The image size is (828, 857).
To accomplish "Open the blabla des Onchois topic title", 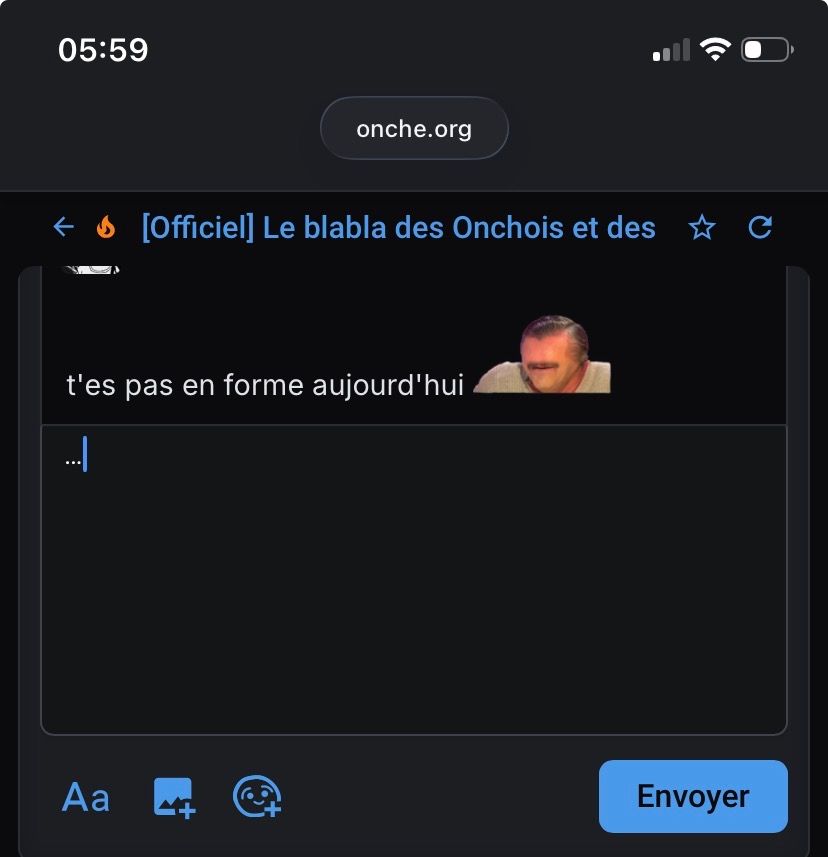I will pyautogui.click(x=398, y=228).
